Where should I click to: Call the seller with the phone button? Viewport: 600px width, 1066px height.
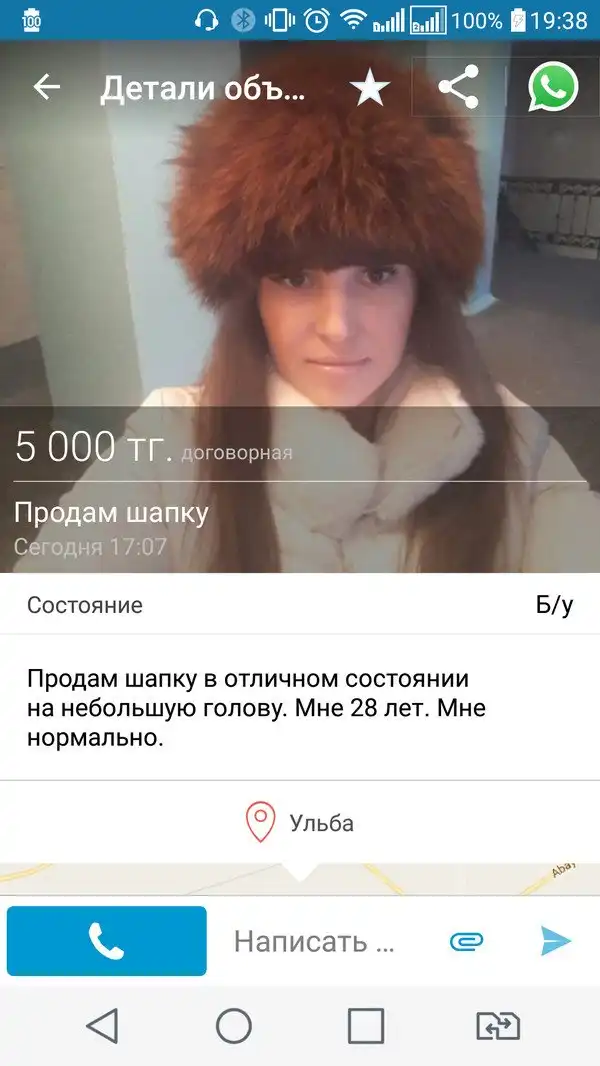click(x=106, y=941)
